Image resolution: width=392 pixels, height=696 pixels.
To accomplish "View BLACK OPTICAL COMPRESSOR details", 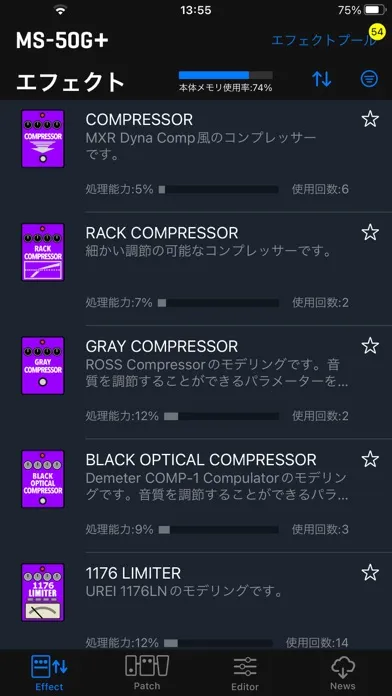I will pos(196,496).
